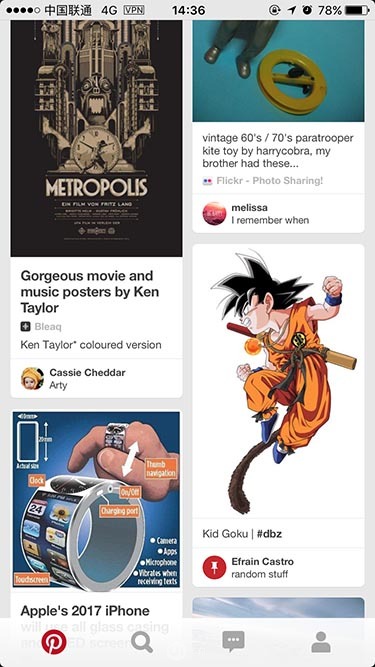Open the Kid Goku pin

278,381
